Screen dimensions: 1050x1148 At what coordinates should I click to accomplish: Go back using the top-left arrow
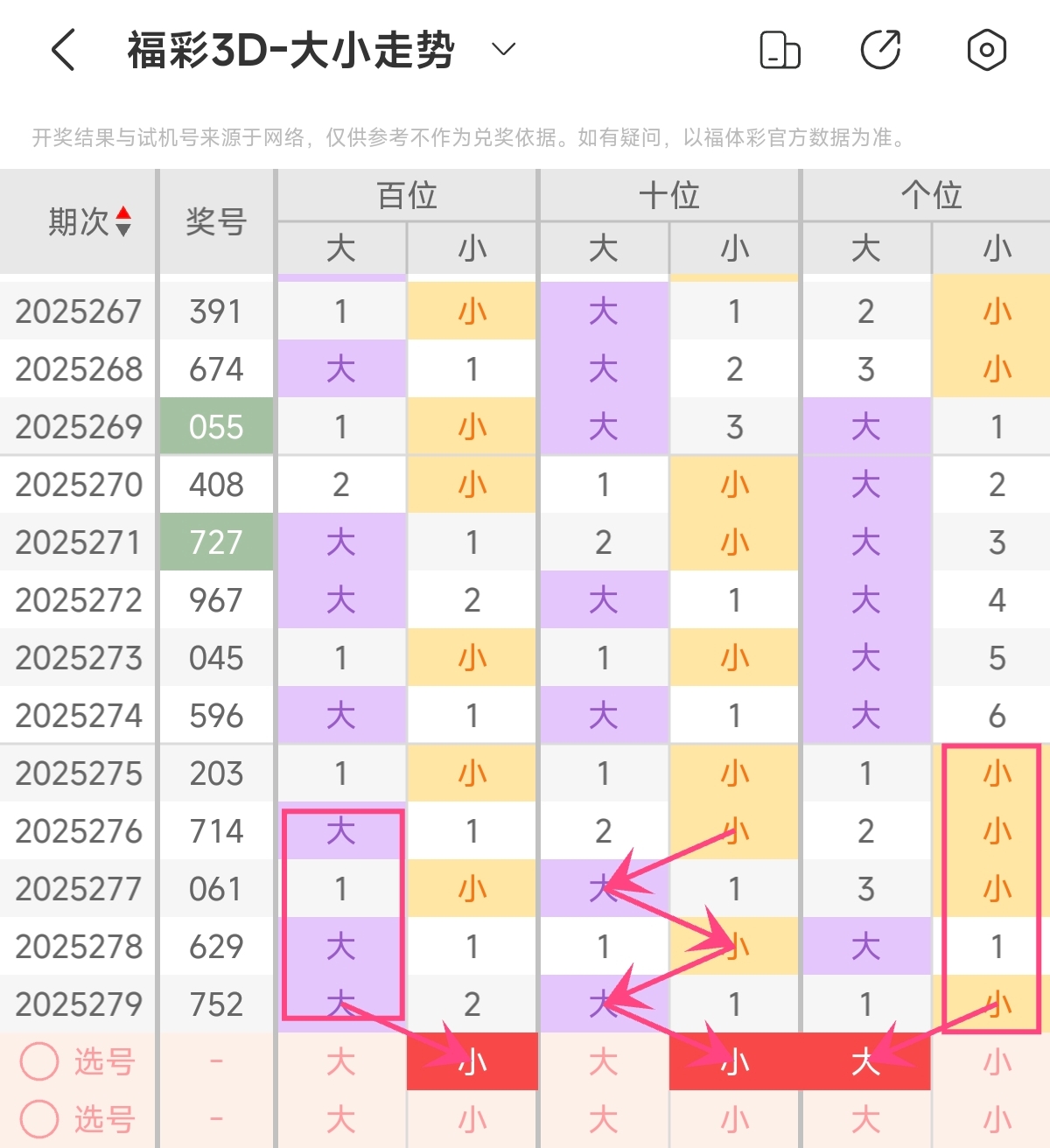63,50
